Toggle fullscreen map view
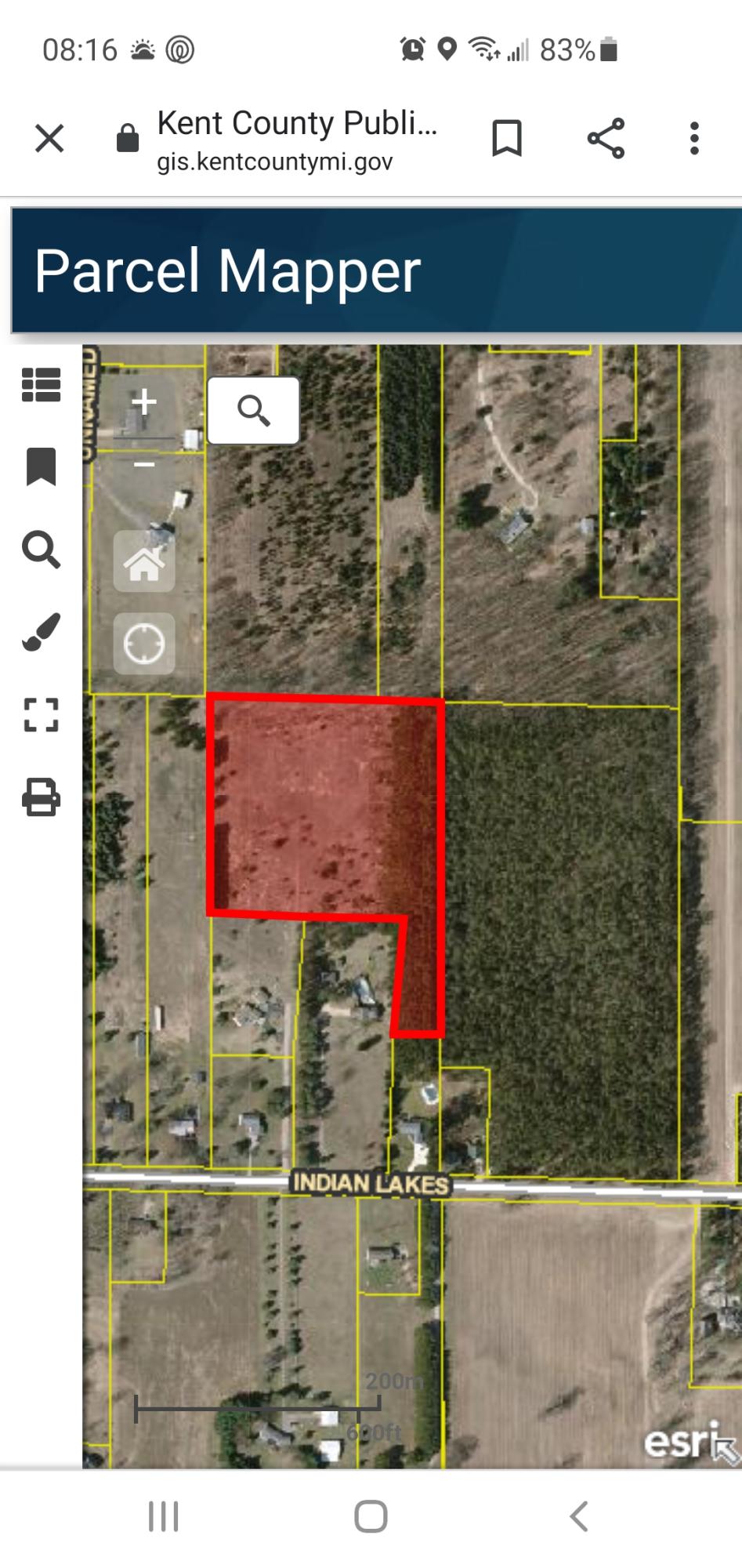This screenshot has height=1568, width=742. click(41, 715)
